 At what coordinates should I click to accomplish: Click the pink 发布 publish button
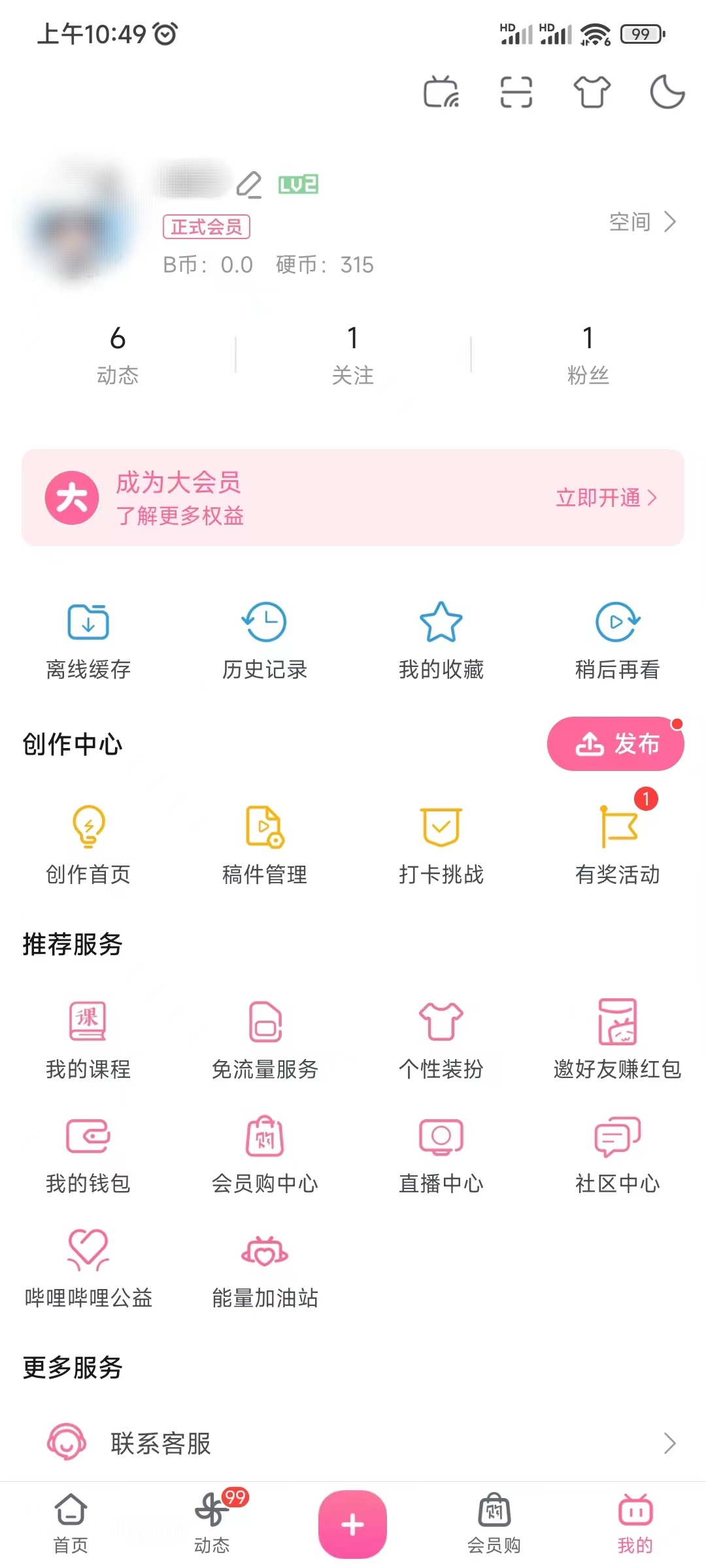[x=615, y=743]
